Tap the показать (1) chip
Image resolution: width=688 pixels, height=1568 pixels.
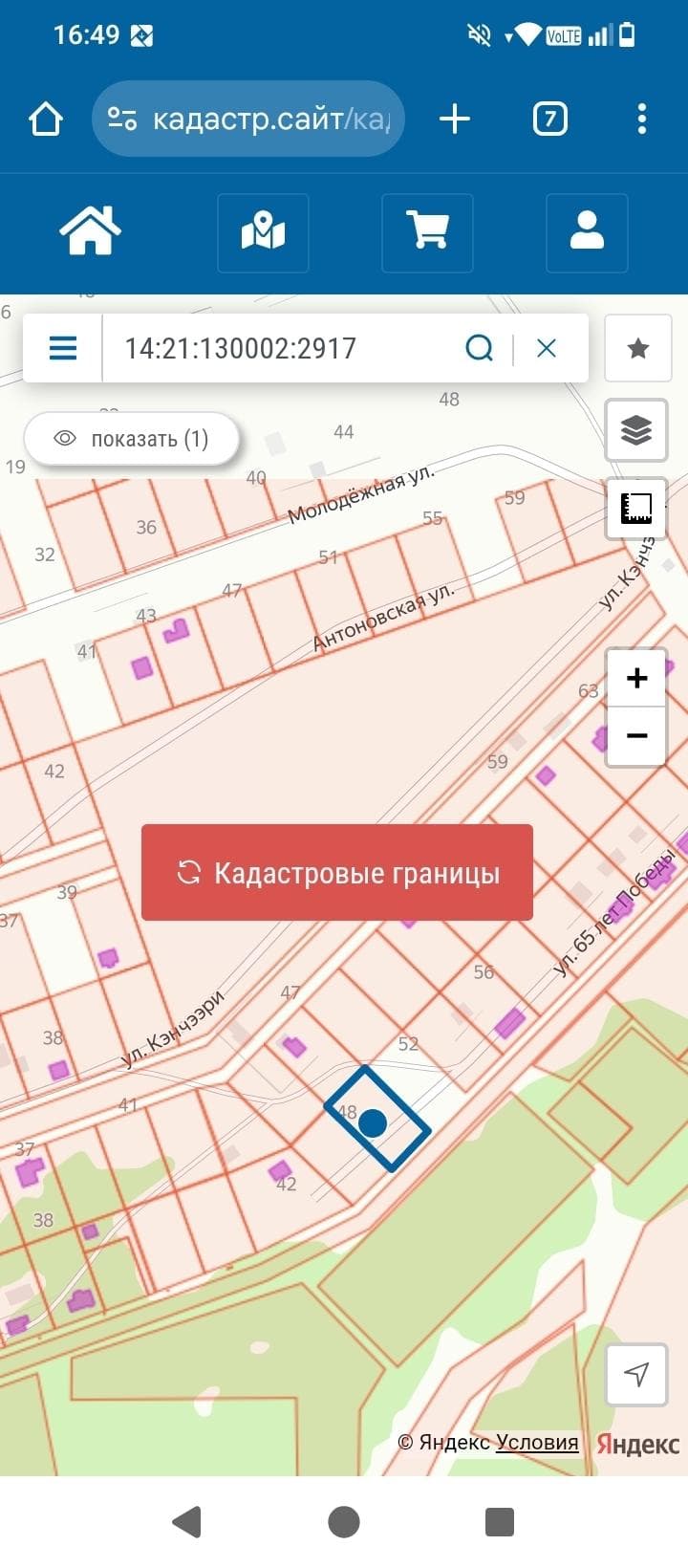pos(132,439)
